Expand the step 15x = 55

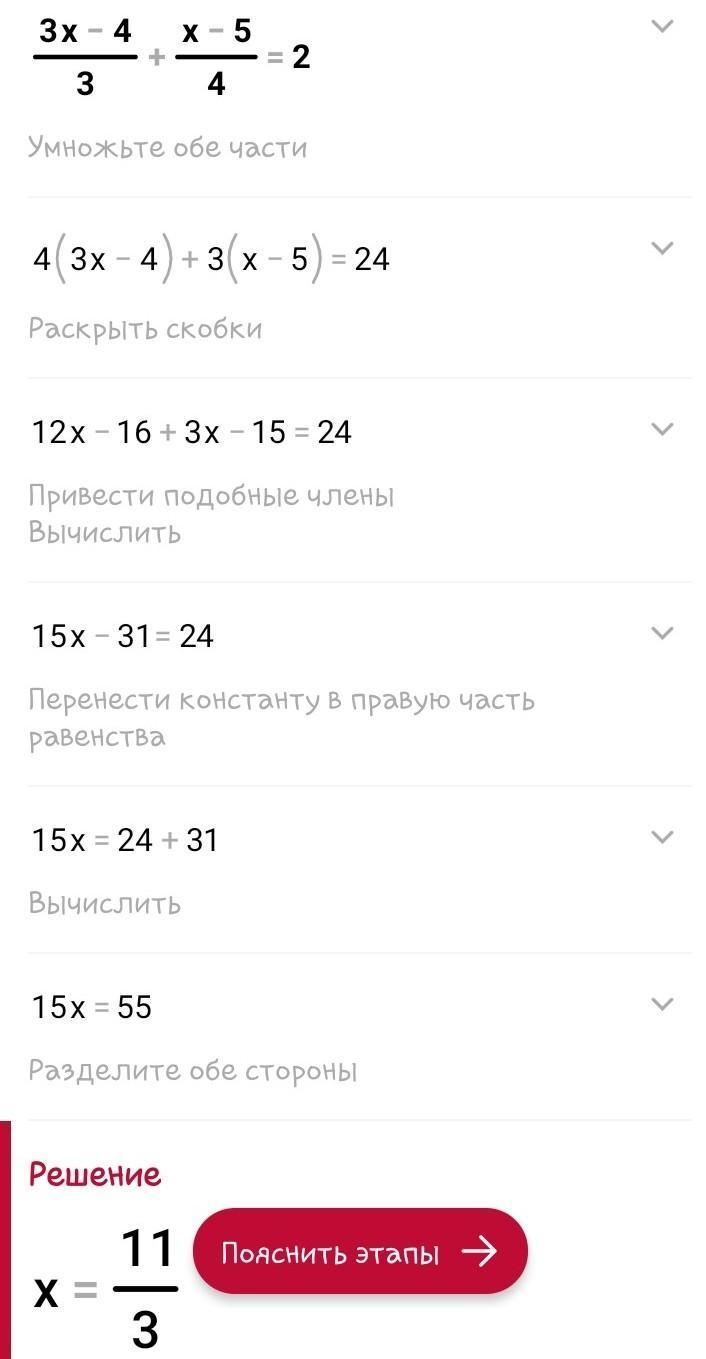[x=662, y=1004]
